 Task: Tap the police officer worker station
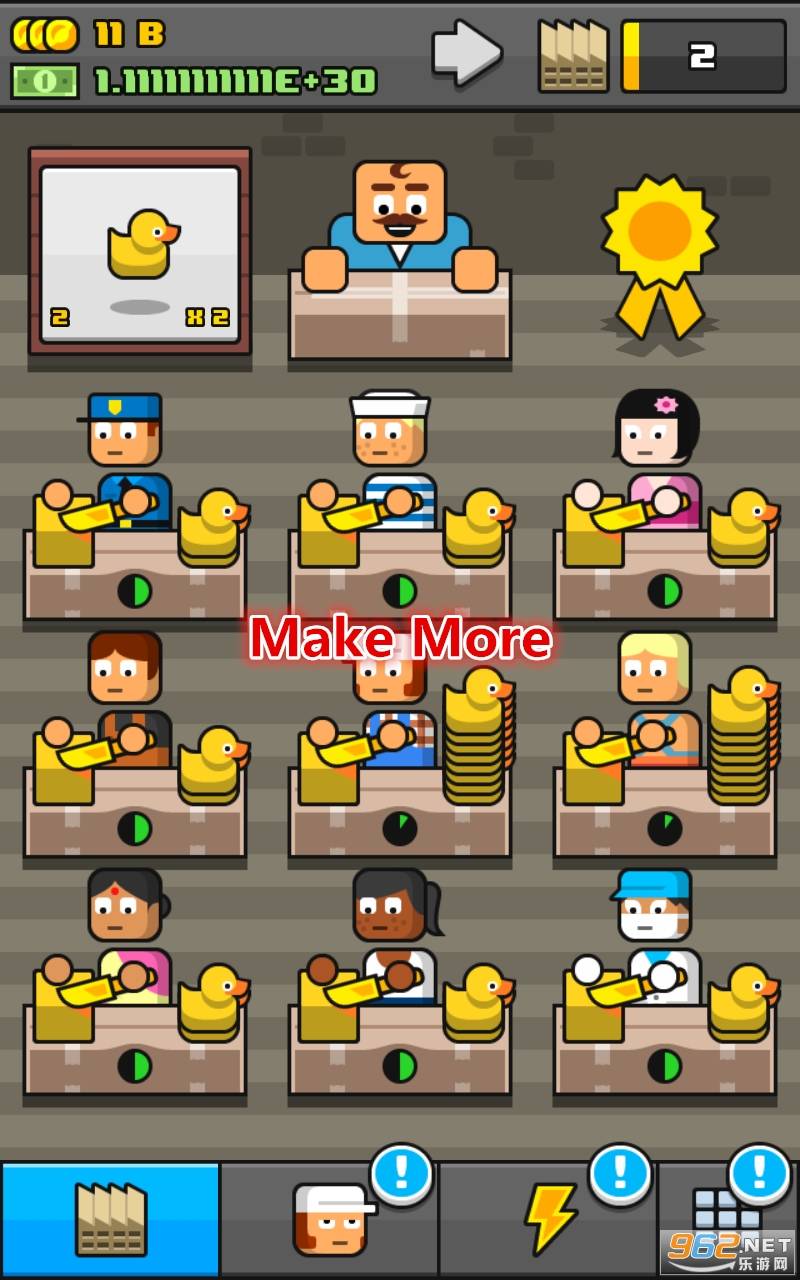click(x=135, y=510)
